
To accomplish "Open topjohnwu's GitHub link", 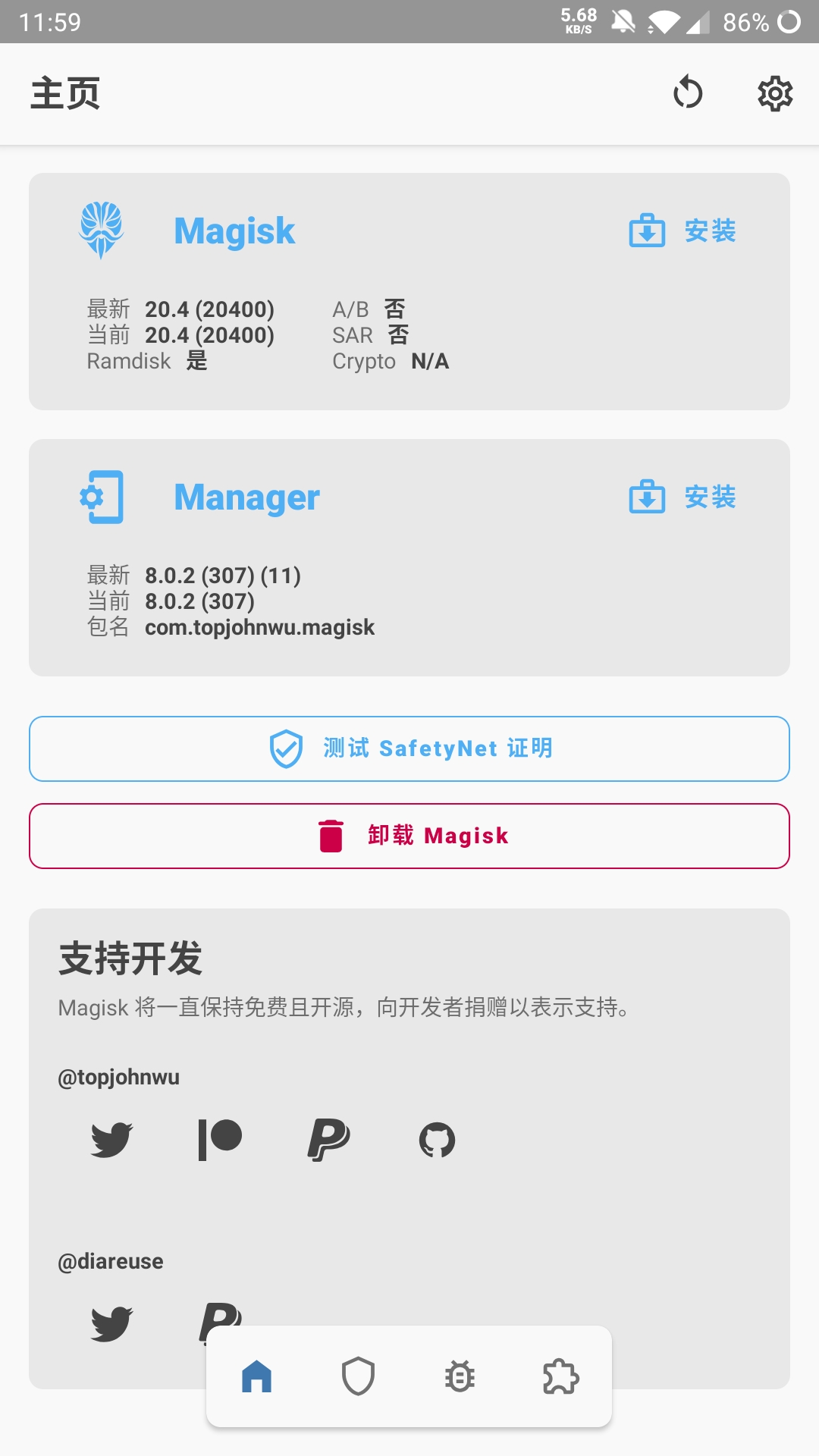I will tap(438, 1139).
